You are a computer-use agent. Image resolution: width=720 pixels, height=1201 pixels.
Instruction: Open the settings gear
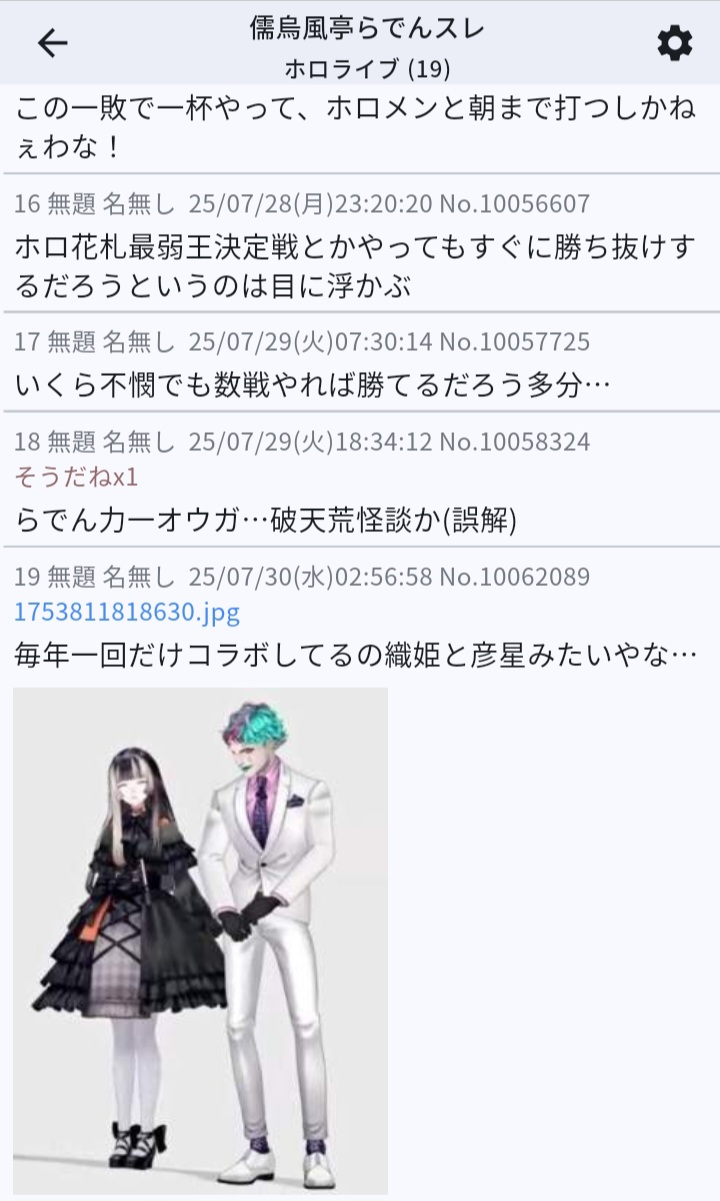[x=674, y=43]
